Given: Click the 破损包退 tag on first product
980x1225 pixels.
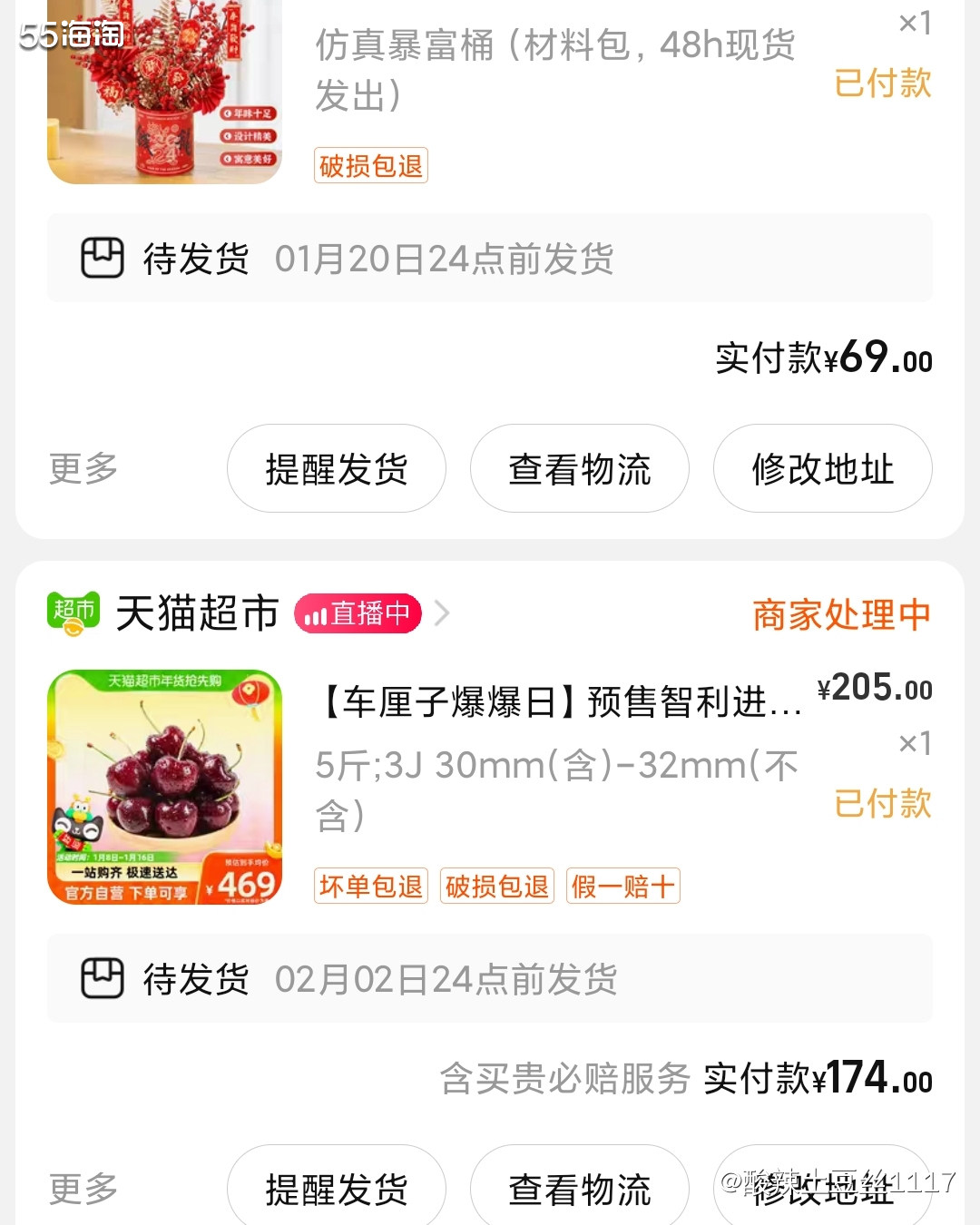Looking at the screenshot, I should pyautogui.click(x=370, y=166).
